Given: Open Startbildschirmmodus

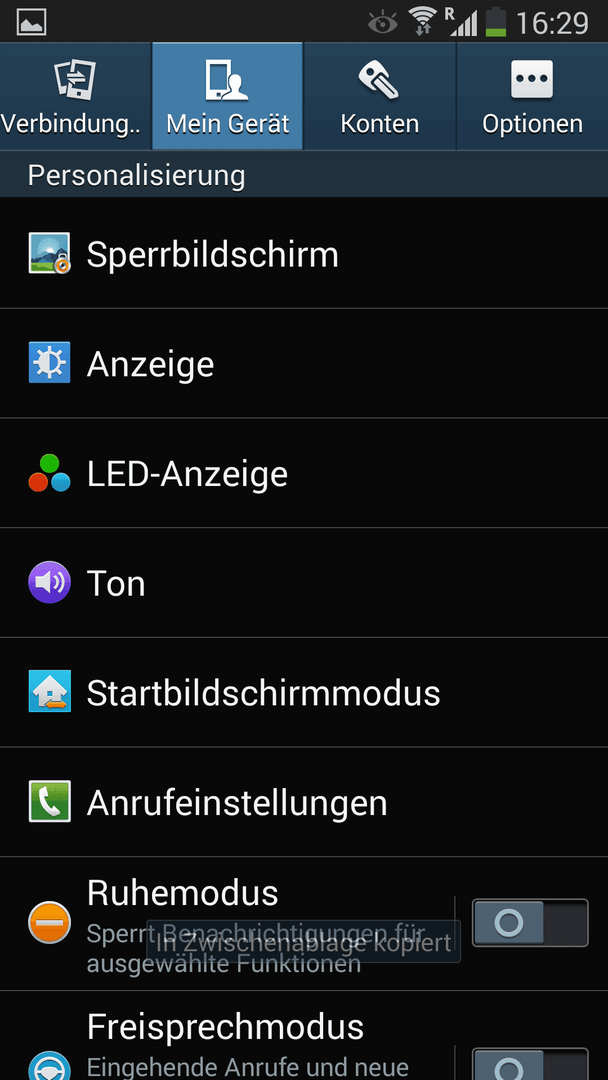Looking at the screenshot, I should (x=304, y=692).
